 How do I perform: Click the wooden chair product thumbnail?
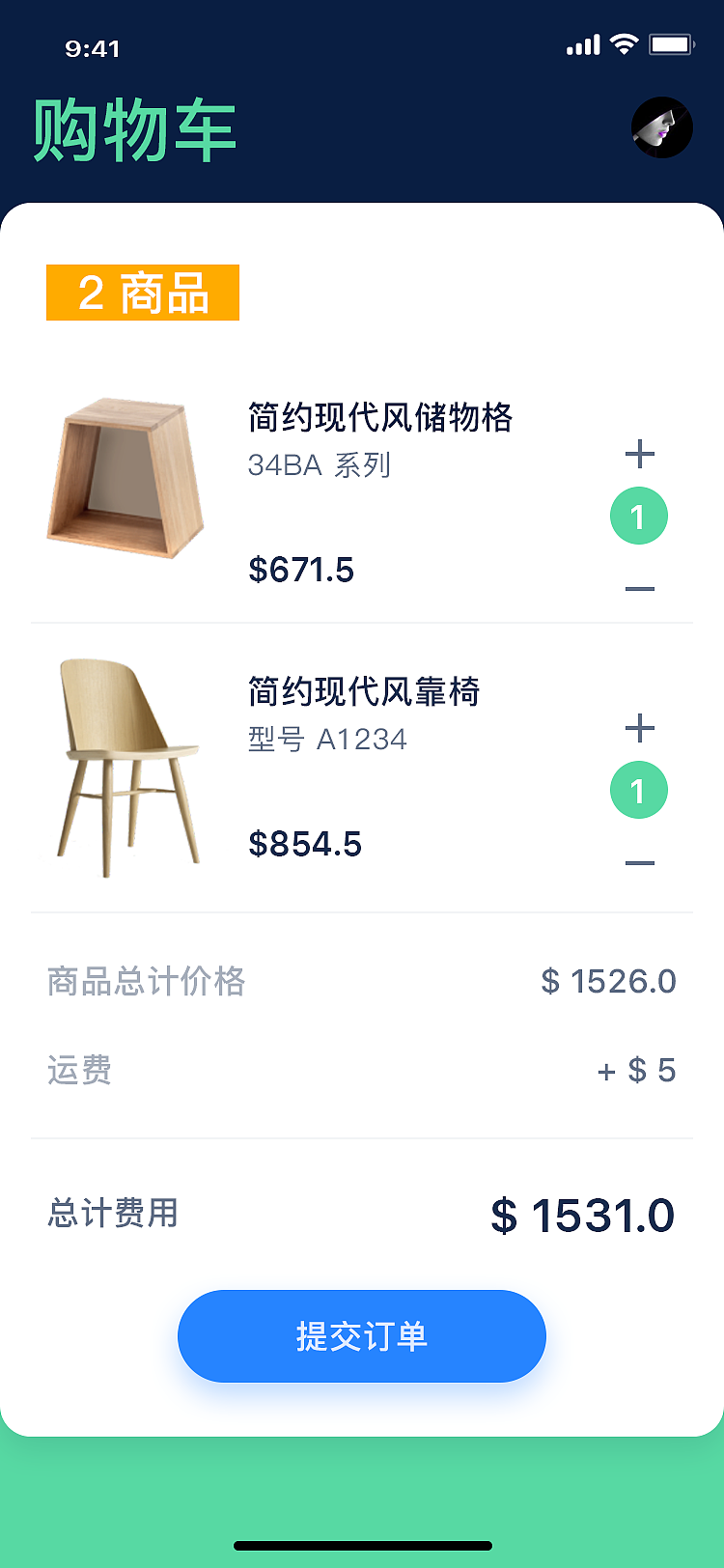(126, 764)
